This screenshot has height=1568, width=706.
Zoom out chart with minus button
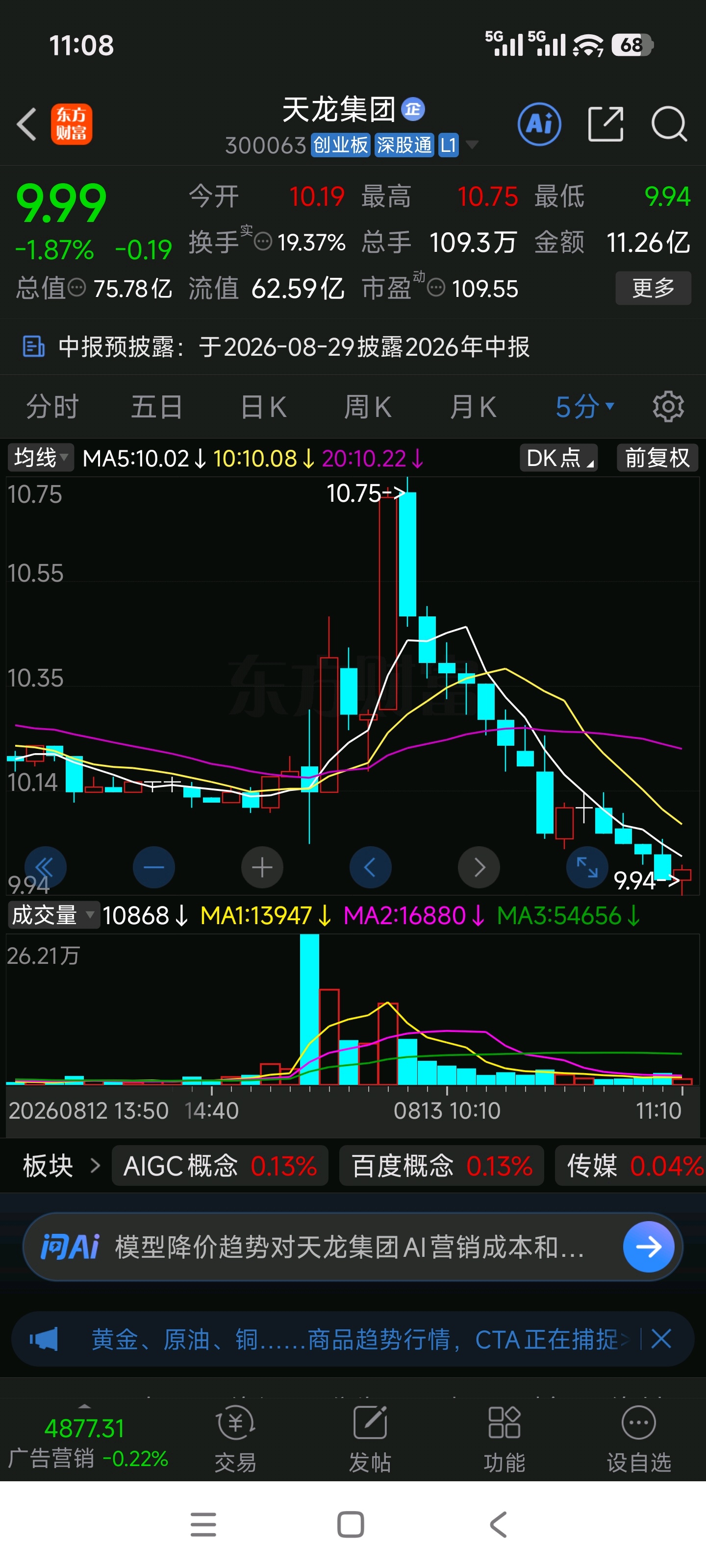153,867
